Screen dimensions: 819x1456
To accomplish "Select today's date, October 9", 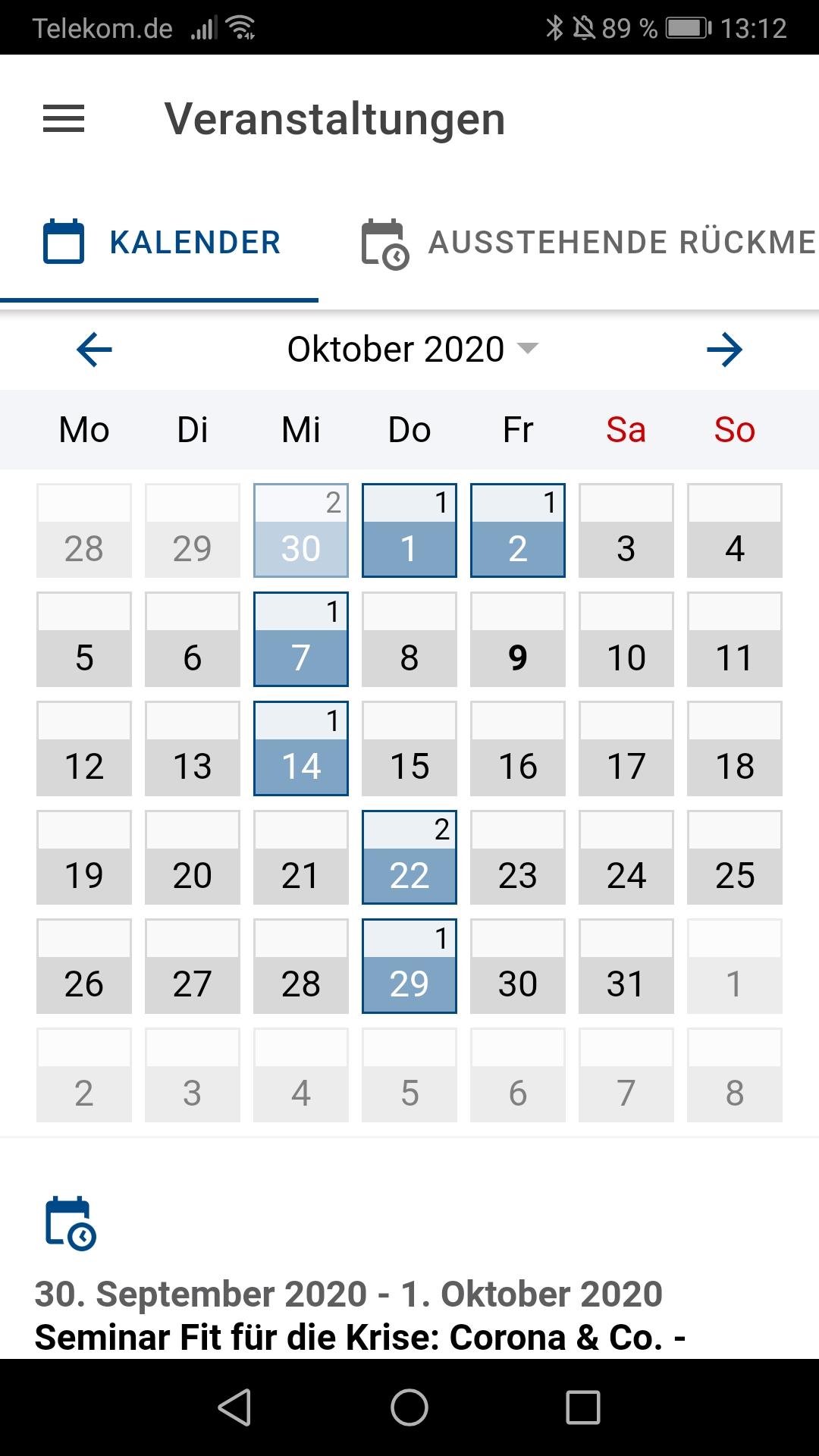I will coord(518,639).
